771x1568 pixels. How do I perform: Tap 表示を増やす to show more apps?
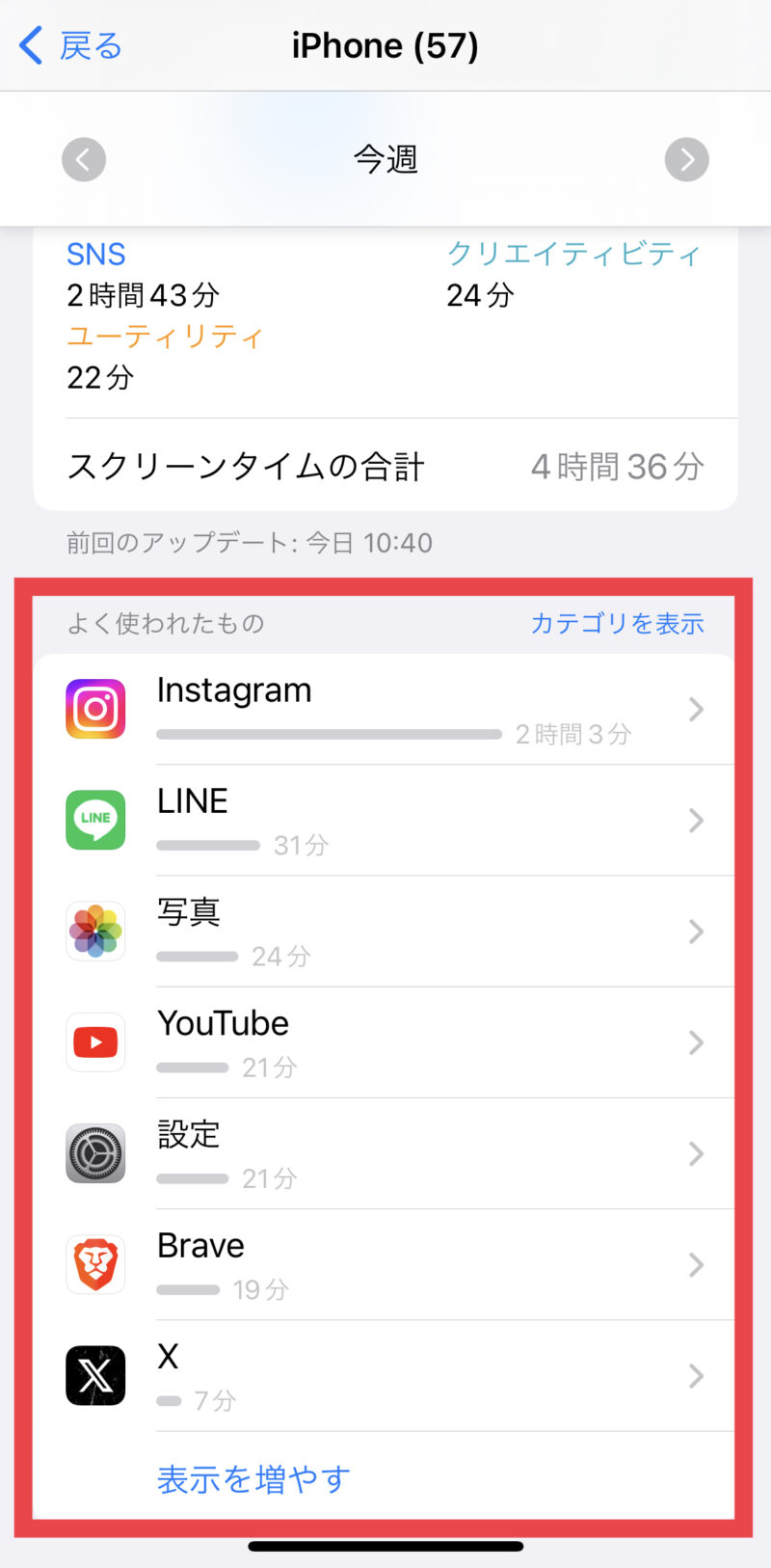(x=253, y=1478)
